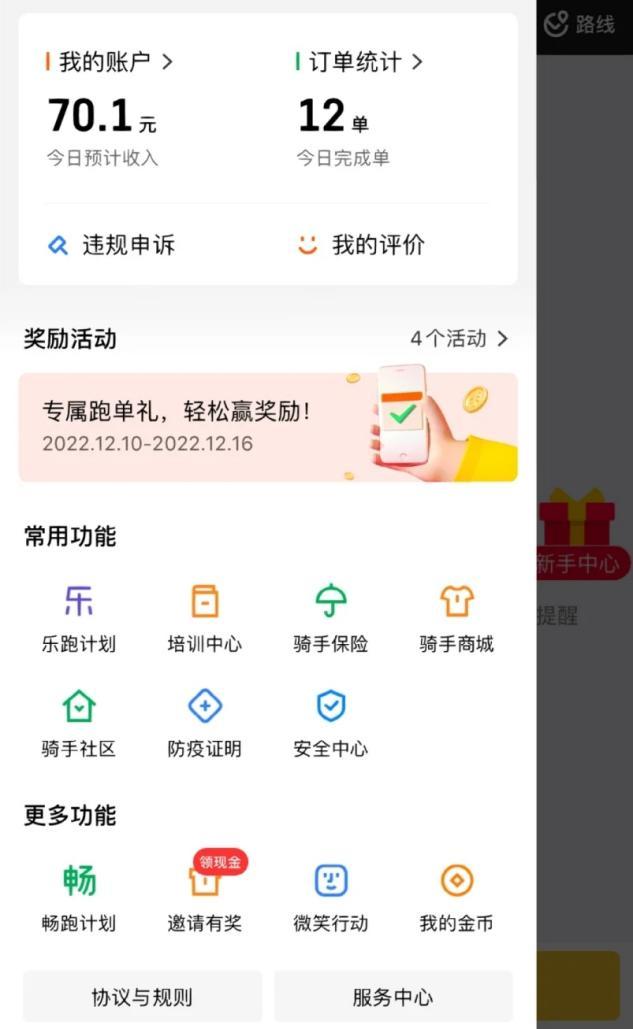
Task: Go to 培训中心 training center
Action: 204,617
